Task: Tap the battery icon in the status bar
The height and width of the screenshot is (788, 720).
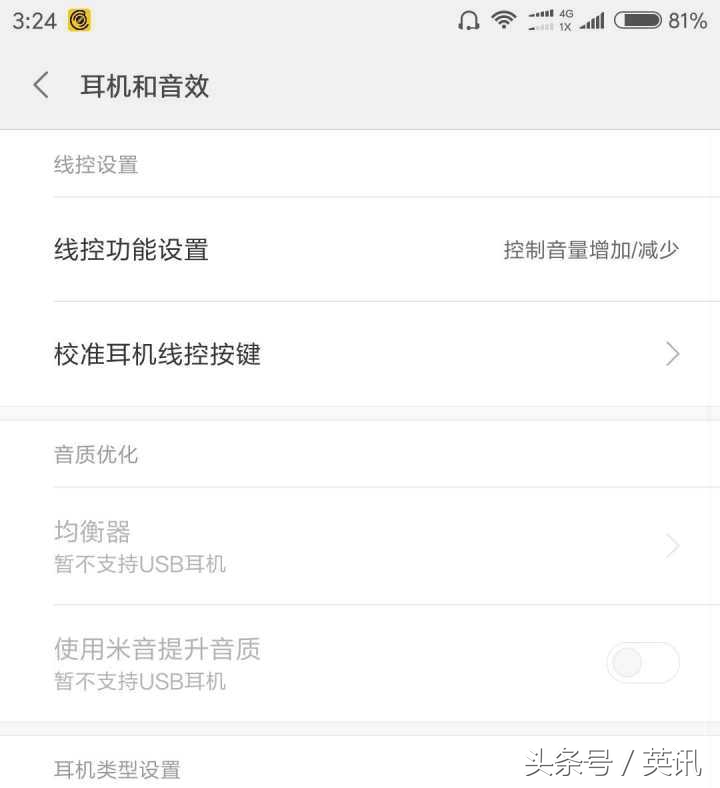Action: pyautogui.click(x=638, y=19)
